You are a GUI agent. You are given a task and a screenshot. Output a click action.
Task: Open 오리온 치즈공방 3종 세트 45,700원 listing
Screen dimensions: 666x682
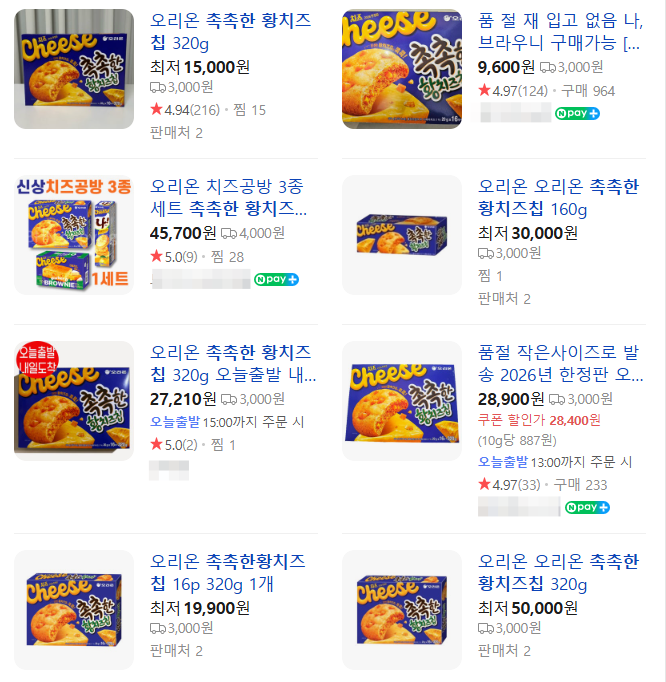click(x=230, y=197)
